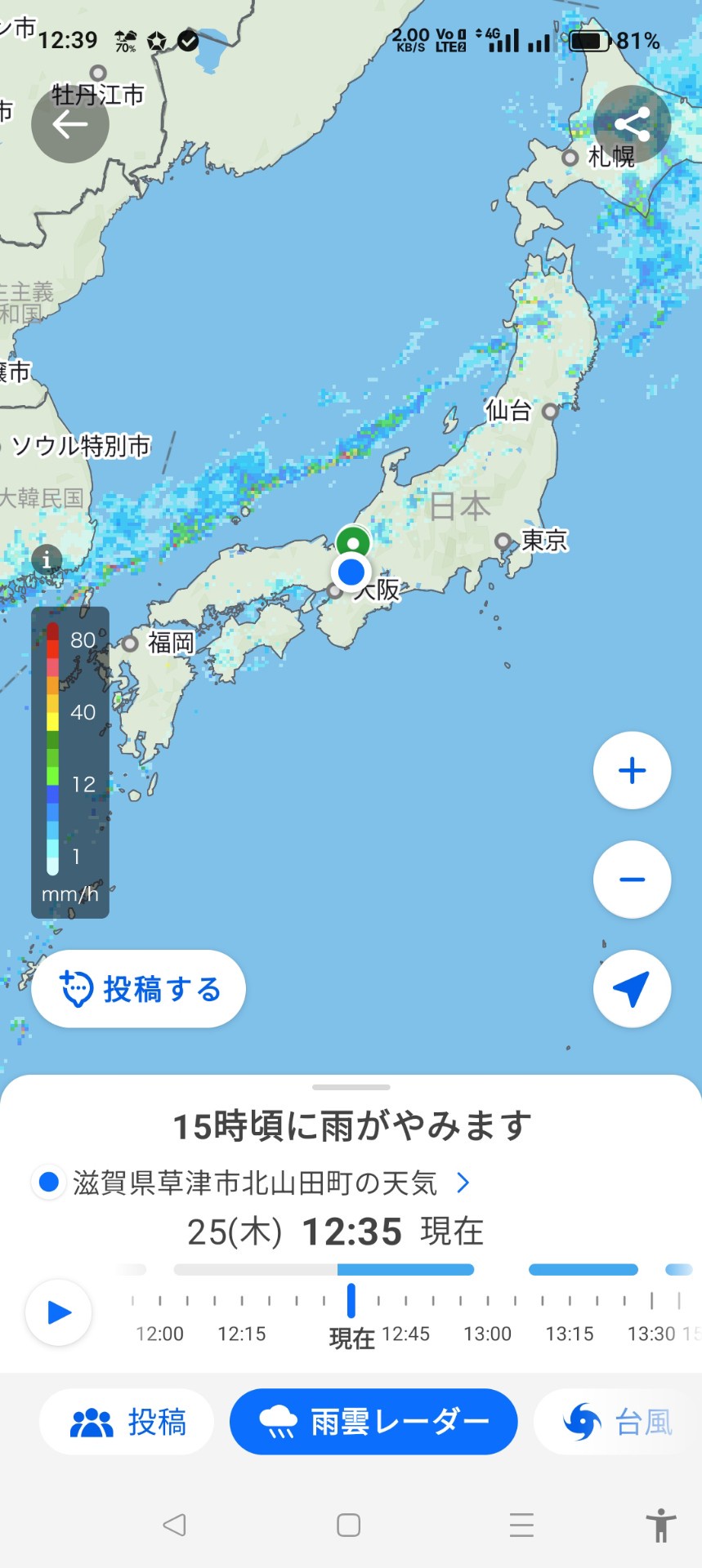The image size is (702, 1568).
Task: Zoom in on the map
Action: pos(632,770)
